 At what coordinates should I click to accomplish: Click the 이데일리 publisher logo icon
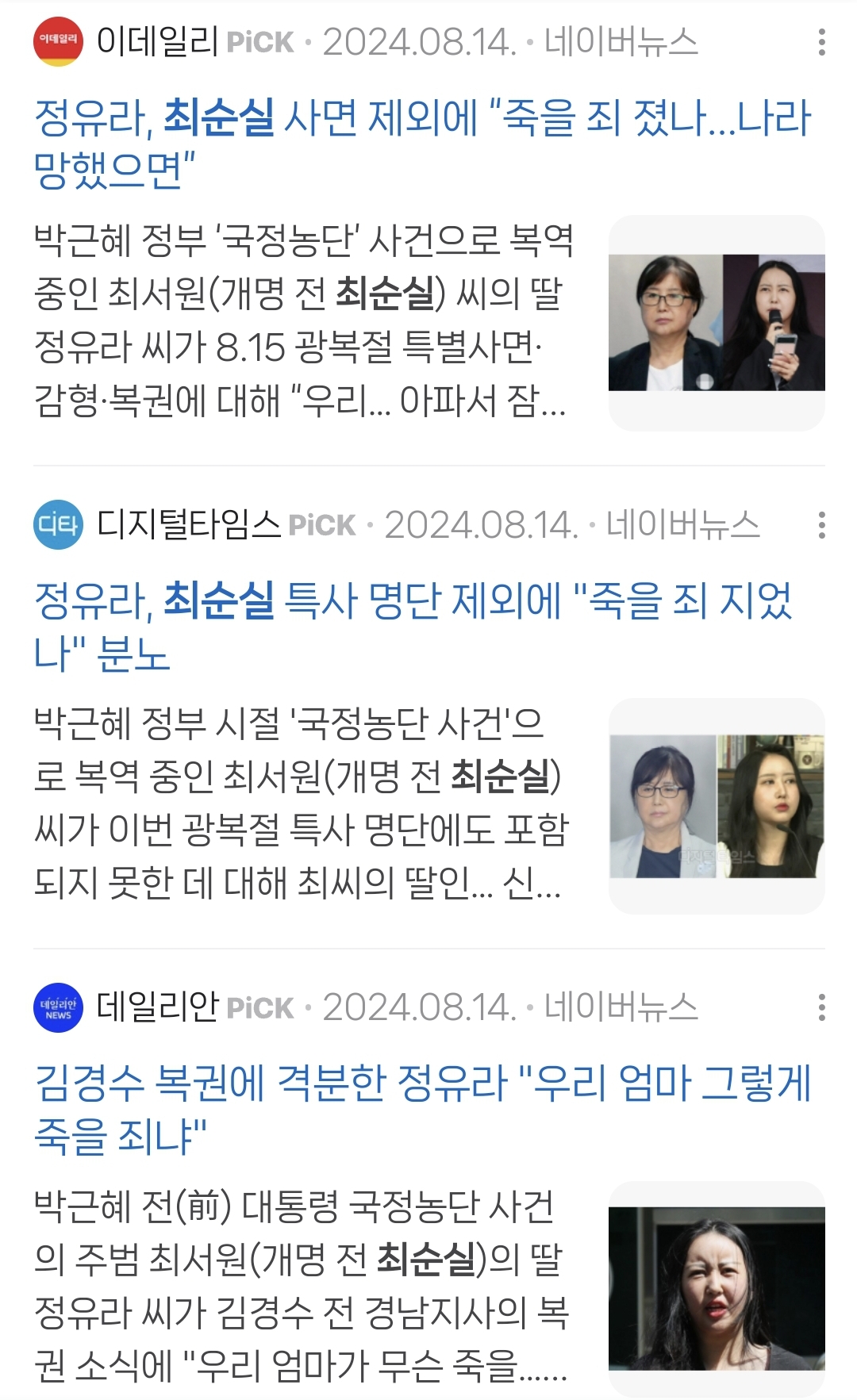pos(57,37)
